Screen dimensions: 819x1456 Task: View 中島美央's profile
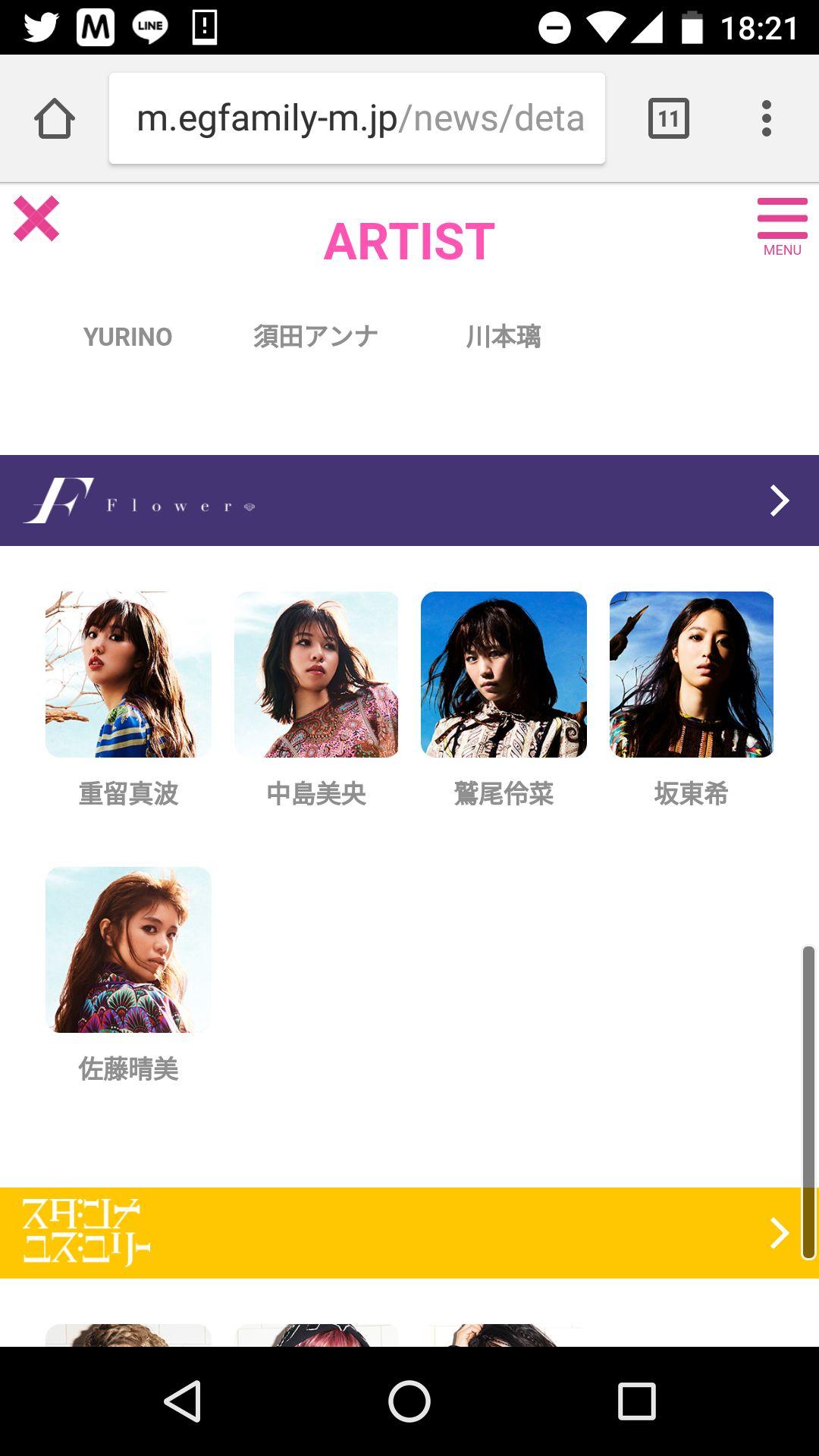[316, 675]
